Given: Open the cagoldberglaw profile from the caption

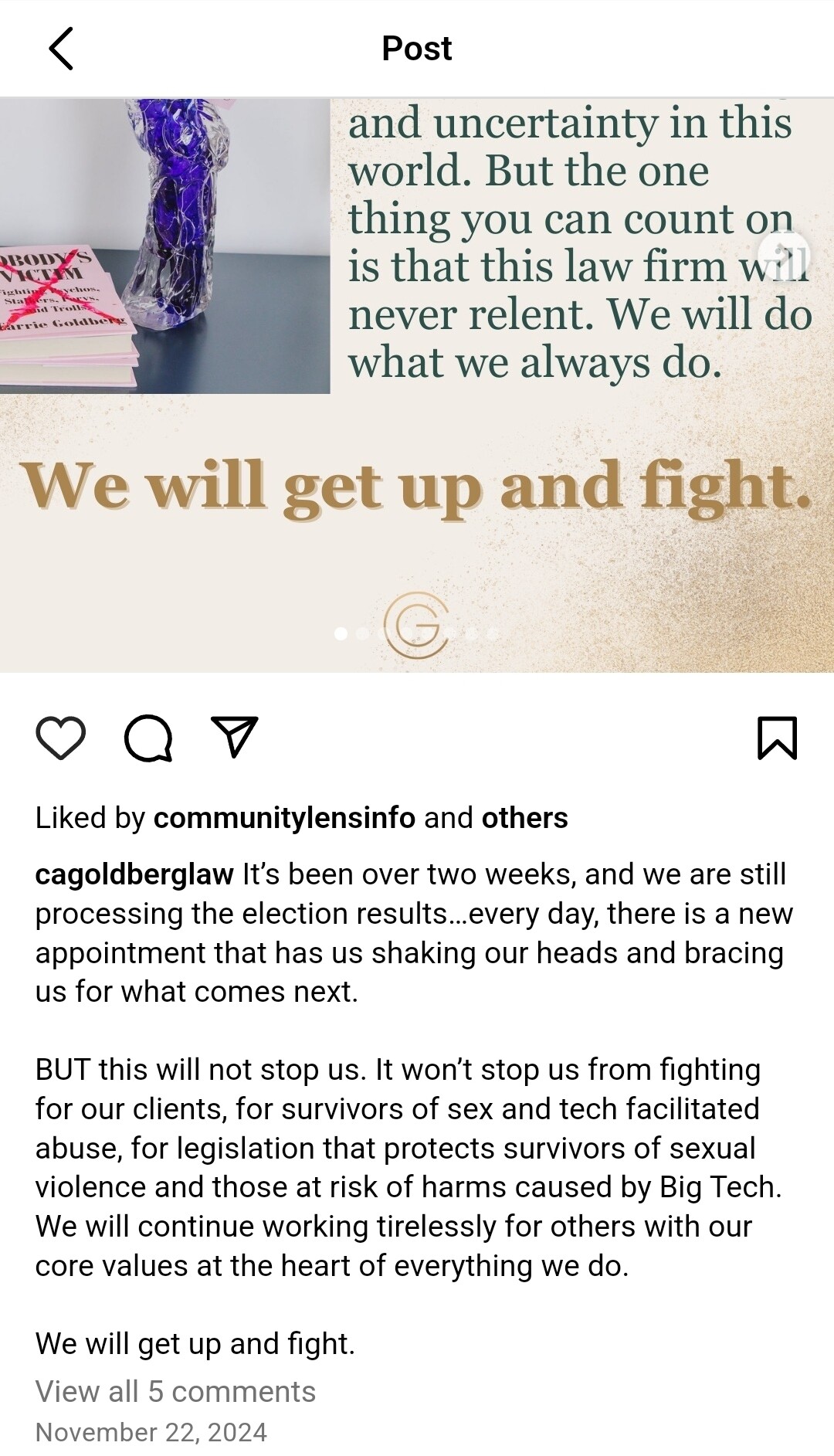Looking at the screenshot, I should click(x=134, y=874).
